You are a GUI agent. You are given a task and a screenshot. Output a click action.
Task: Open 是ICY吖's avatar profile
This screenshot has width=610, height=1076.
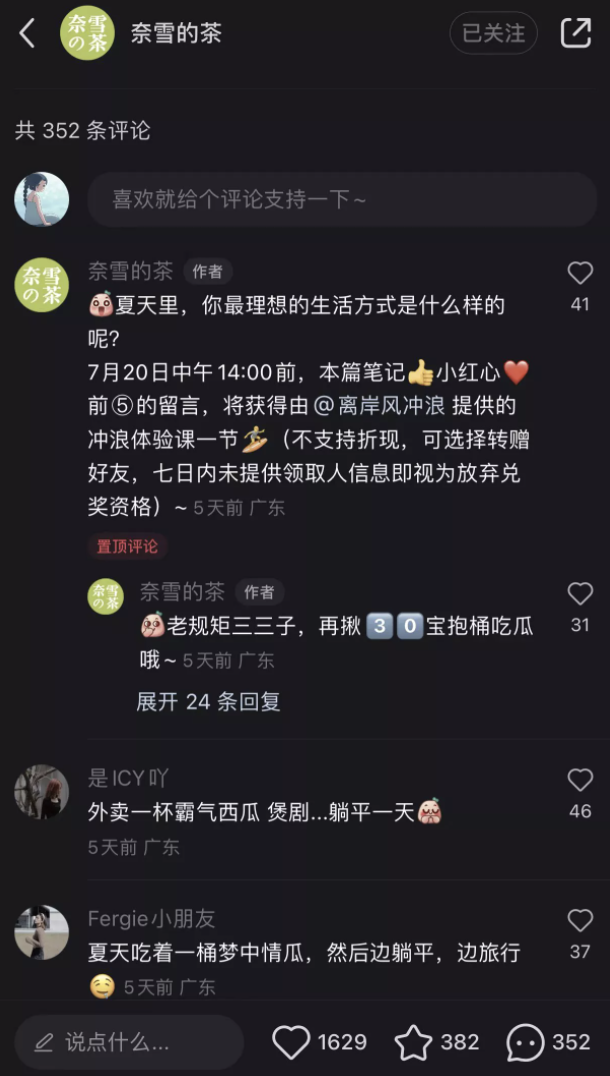(42, 792)
